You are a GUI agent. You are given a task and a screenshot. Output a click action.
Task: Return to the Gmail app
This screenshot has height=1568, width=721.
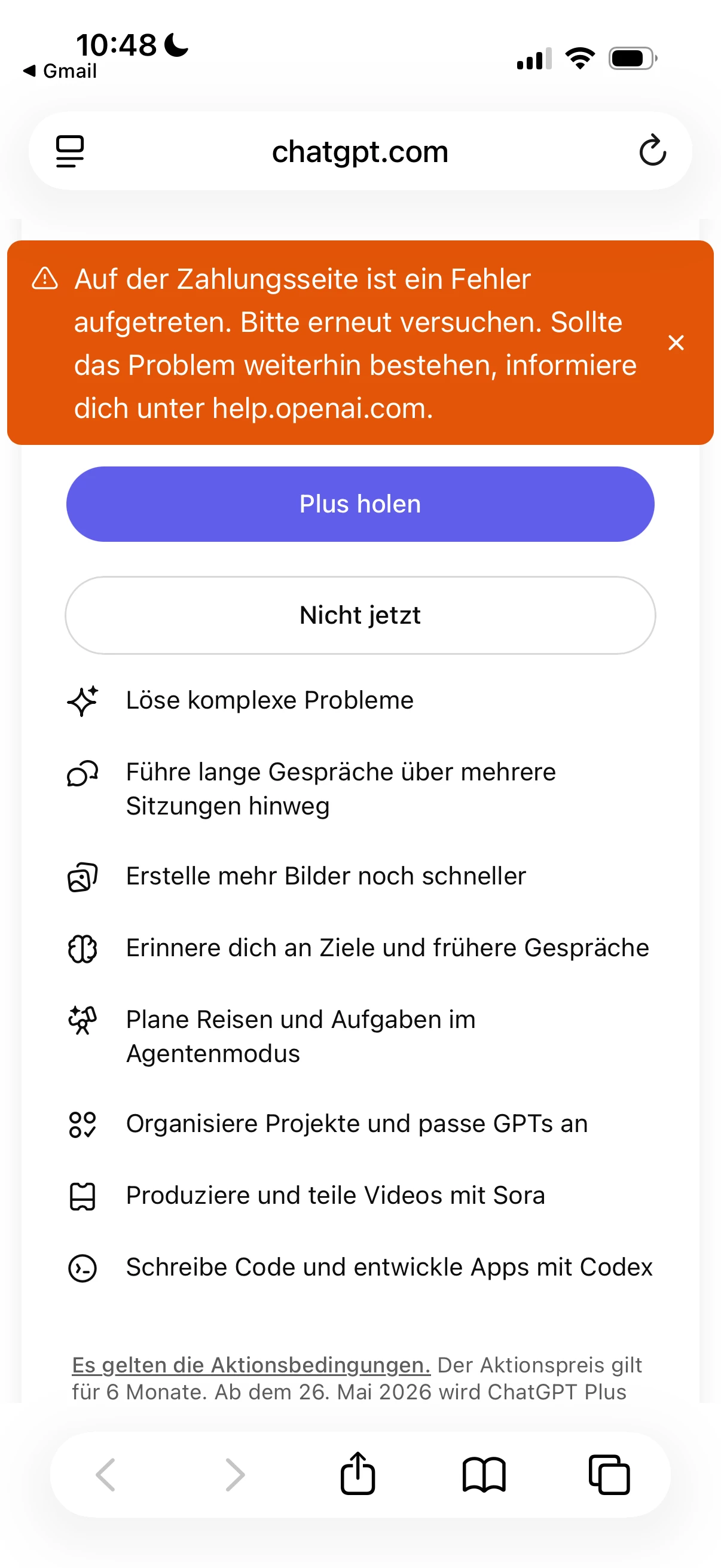pos(60,71)
